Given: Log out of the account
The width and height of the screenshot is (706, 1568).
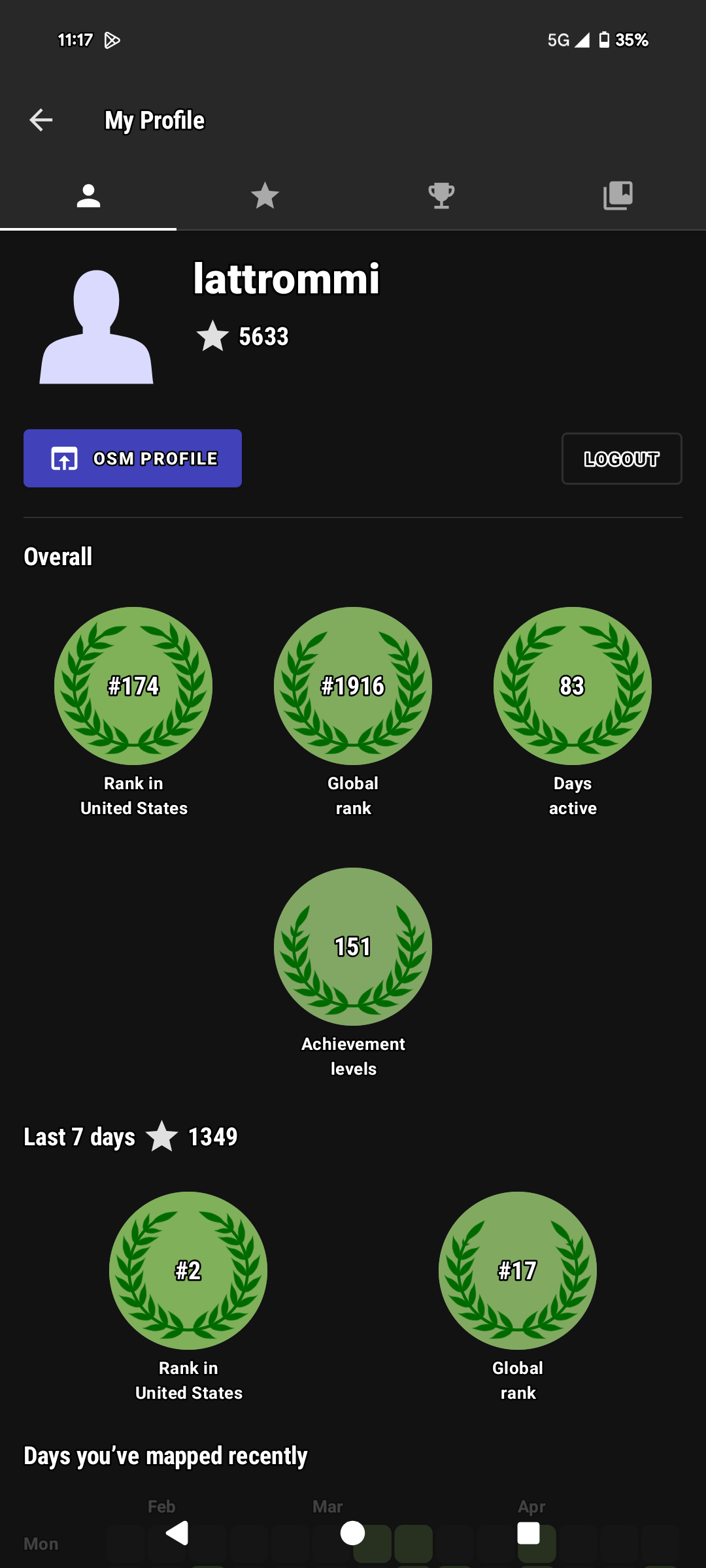Looking at the screenshot, I should tap(621, 459).
